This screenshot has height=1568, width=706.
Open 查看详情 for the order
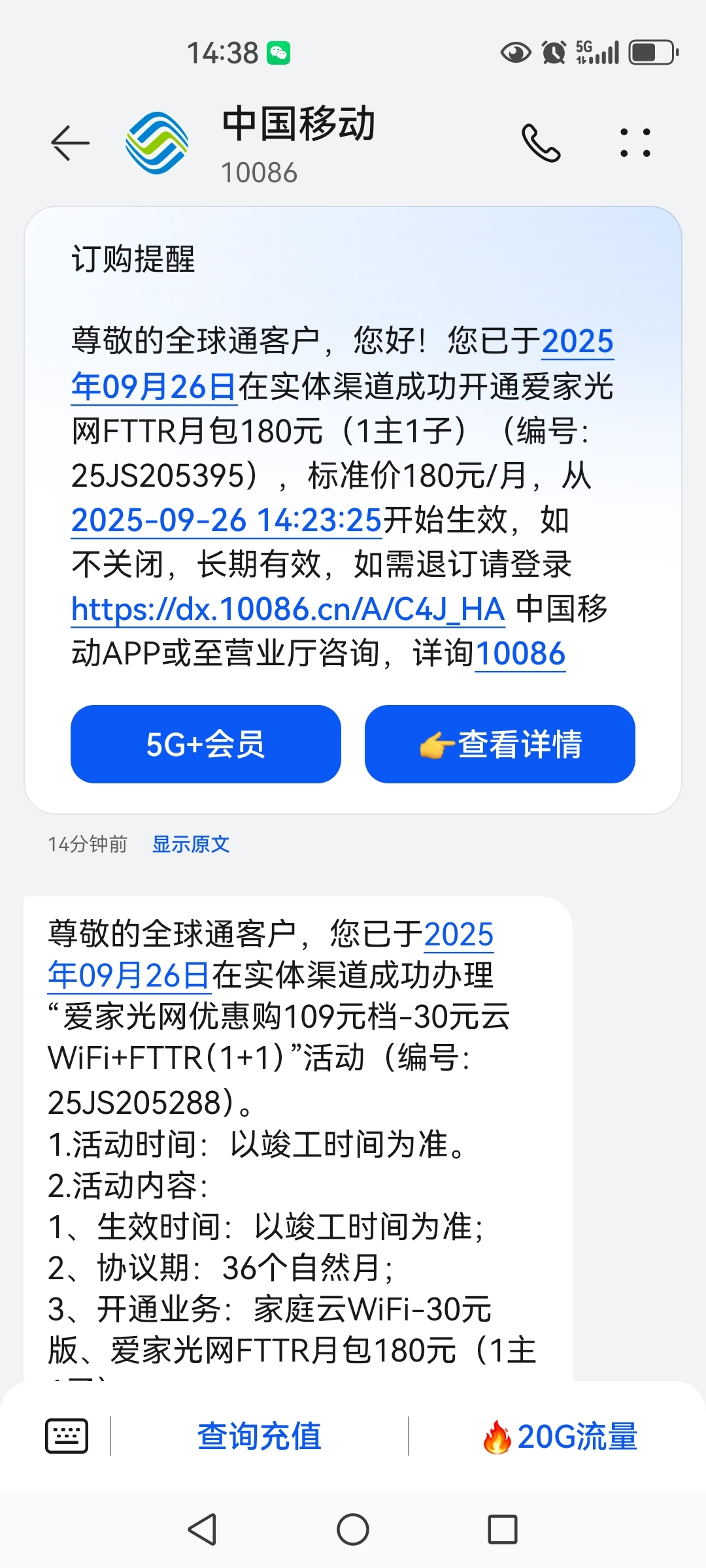500,743
